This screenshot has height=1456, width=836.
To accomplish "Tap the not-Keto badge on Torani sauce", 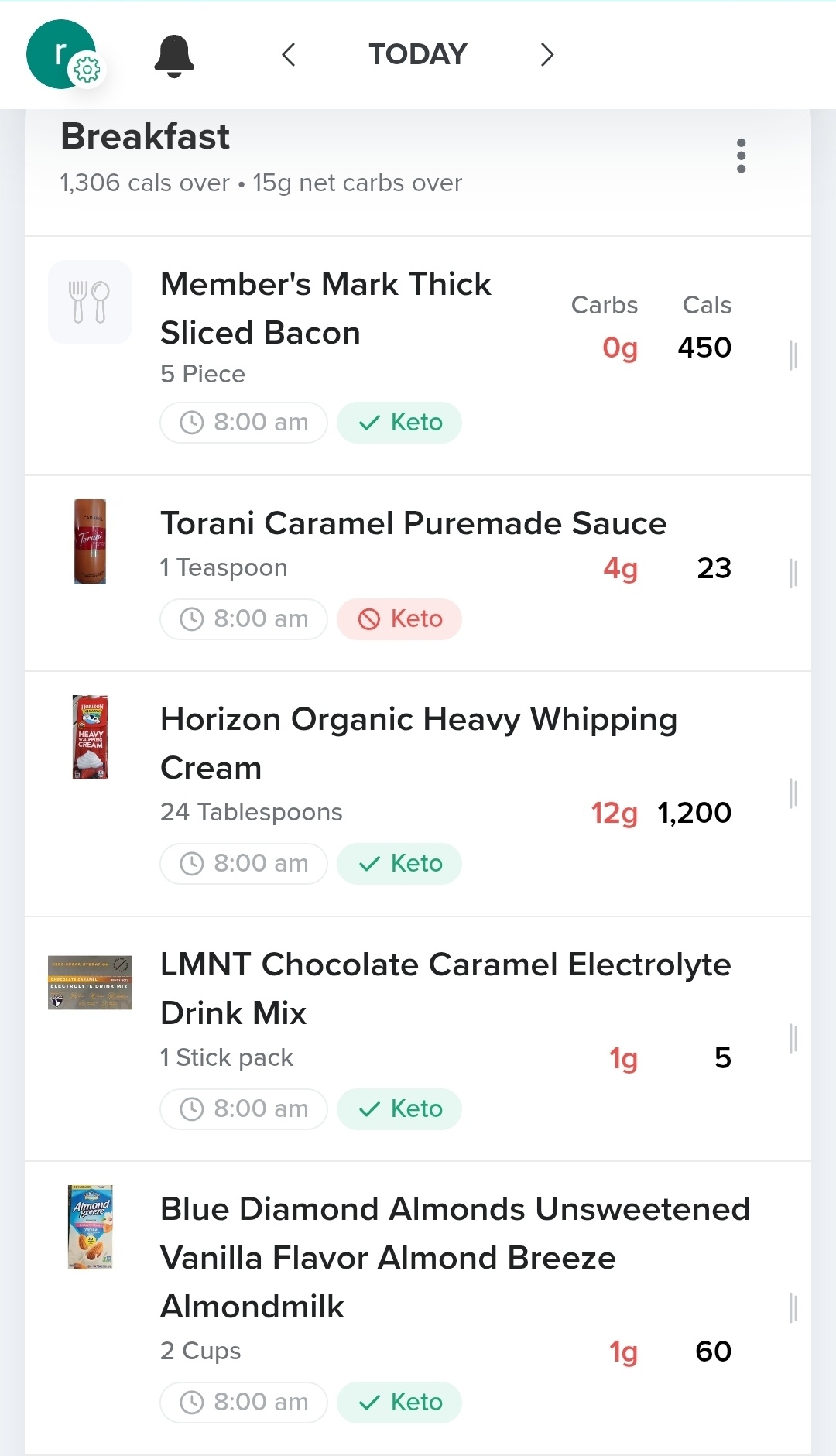I will (399, 619).
